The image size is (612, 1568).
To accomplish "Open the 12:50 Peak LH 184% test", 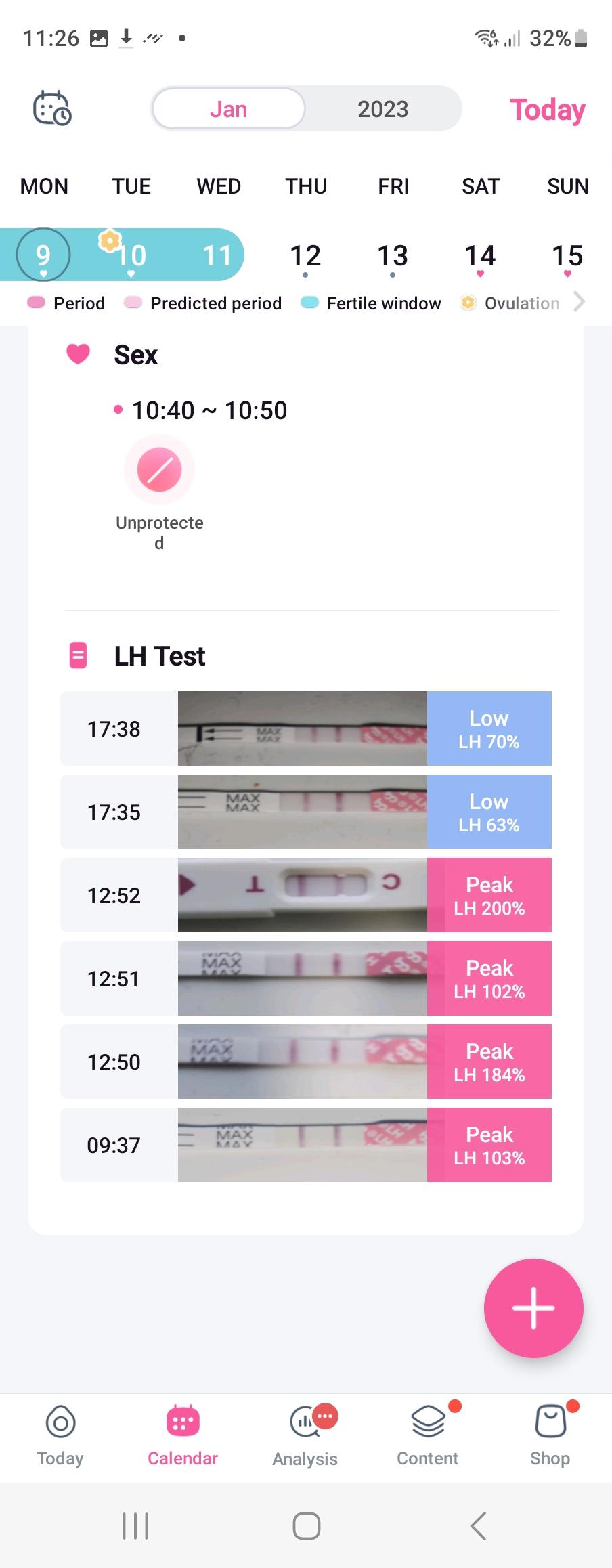I will point(305,1062).
